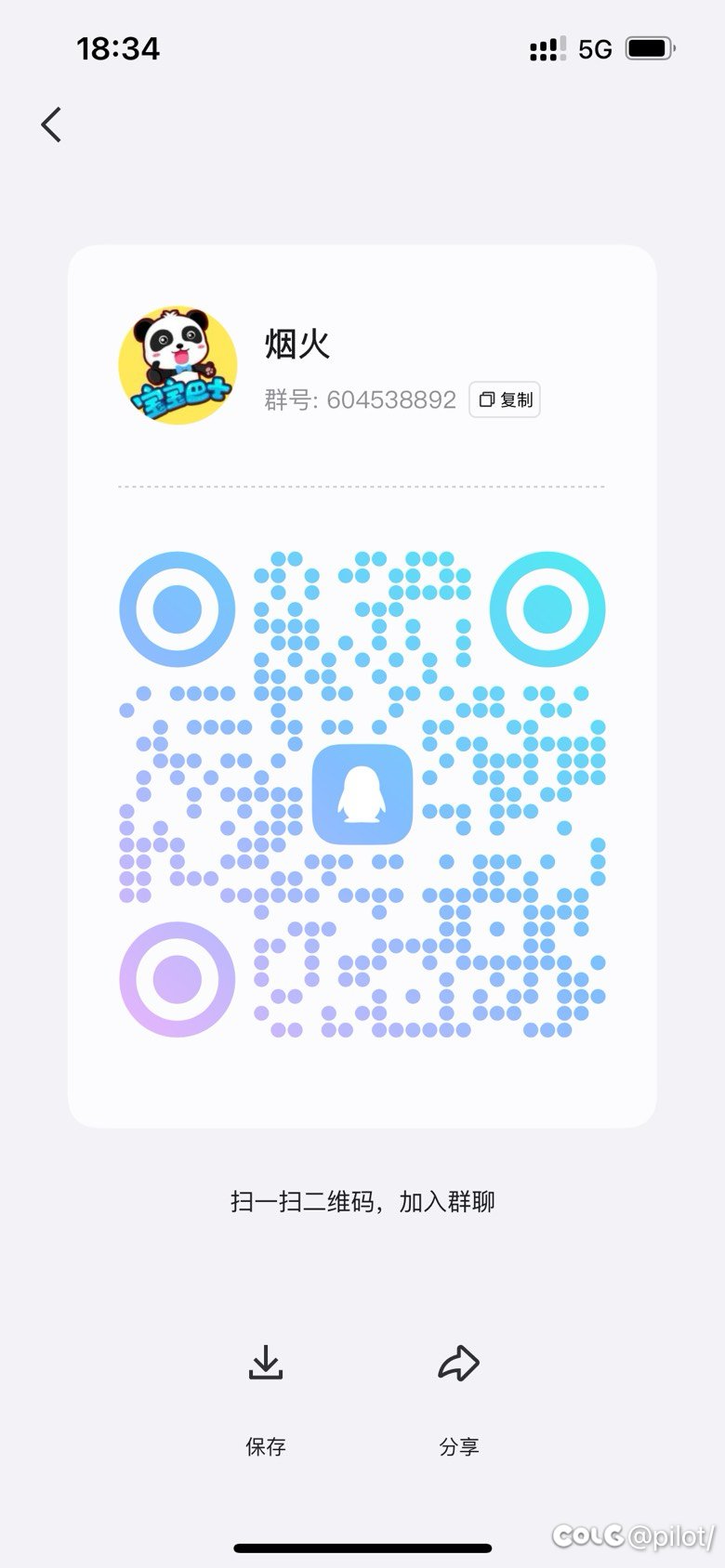
Task: Copy the group number with 复制
Action: coord(505,399)
